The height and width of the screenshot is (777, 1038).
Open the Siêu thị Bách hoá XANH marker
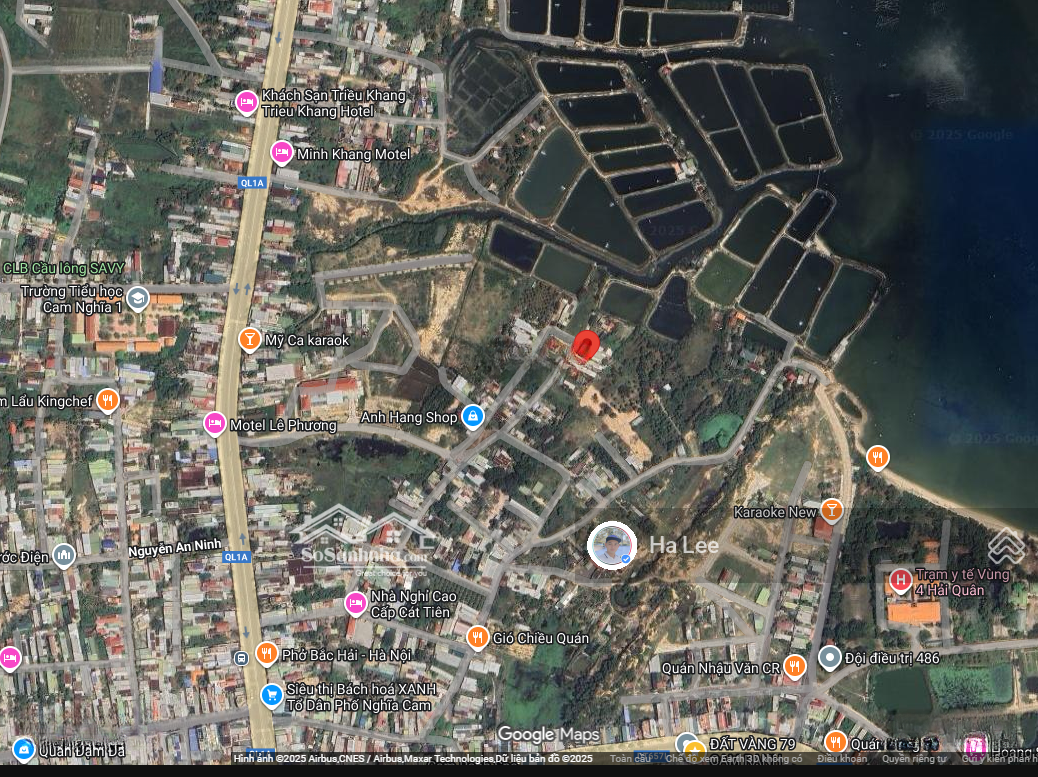(x=271, y=694)
